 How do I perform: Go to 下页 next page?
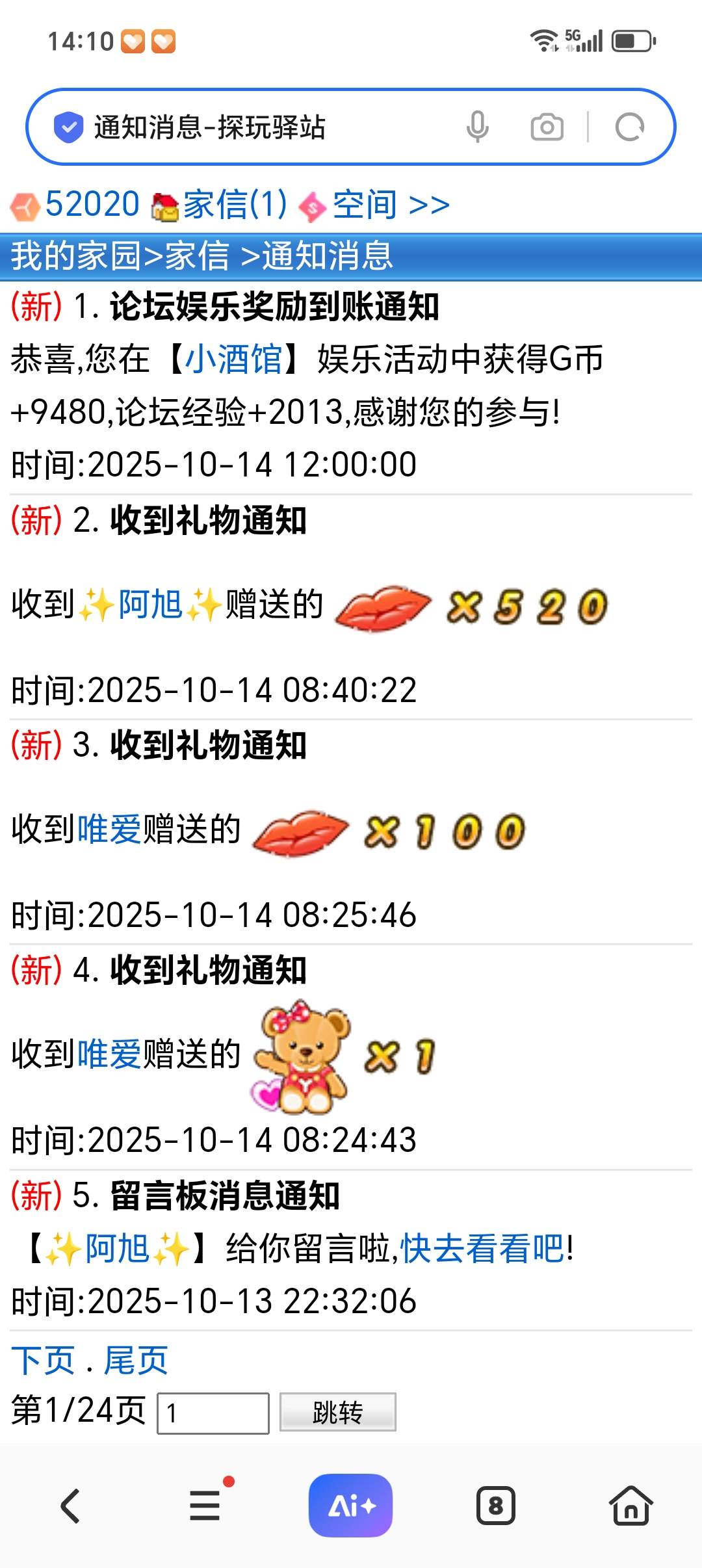pos(43,1361)
